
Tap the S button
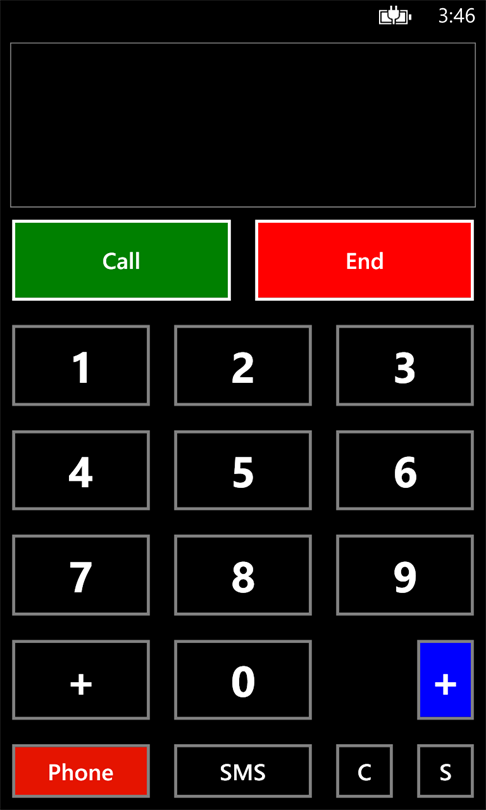[x=445, y=771]
